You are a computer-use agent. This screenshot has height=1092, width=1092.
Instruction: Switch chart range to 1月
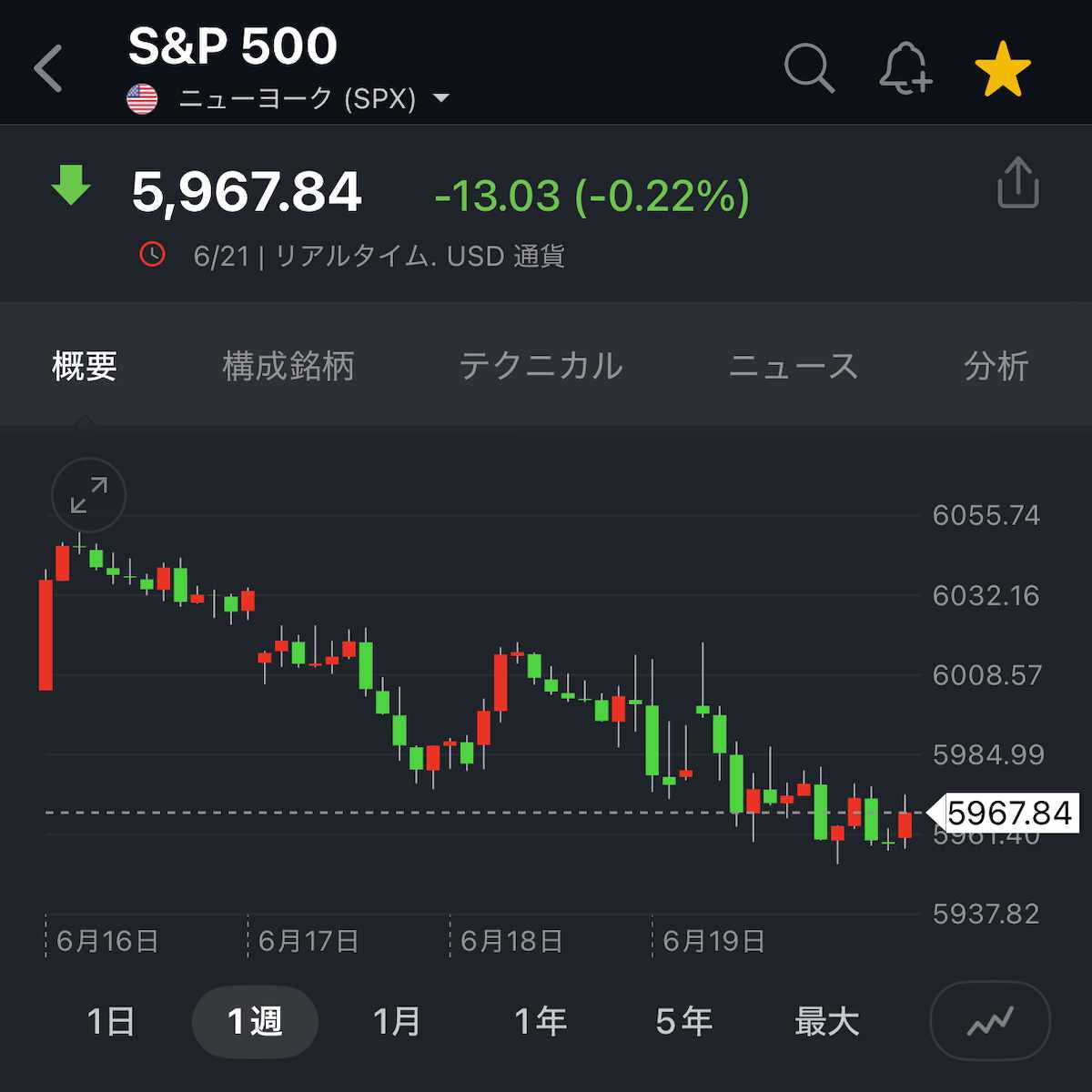397,1021
